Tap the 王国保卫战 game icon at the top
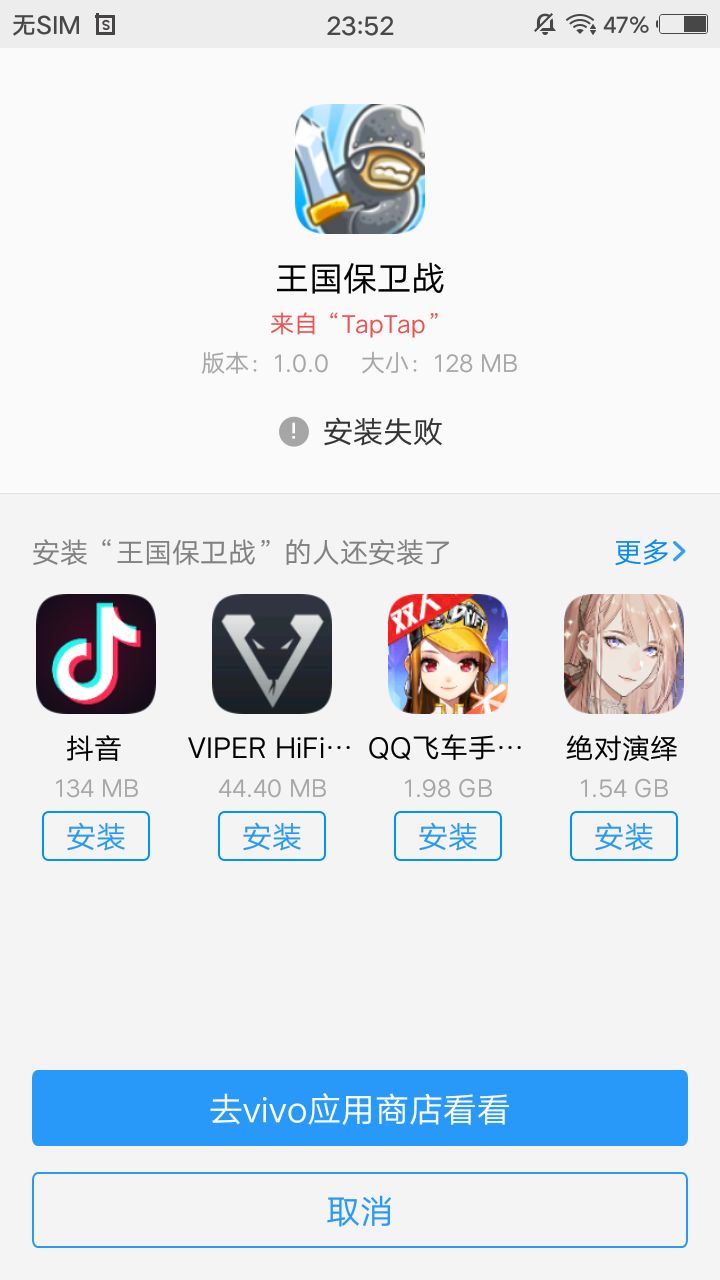720x1280 pixels. (360, 168)
